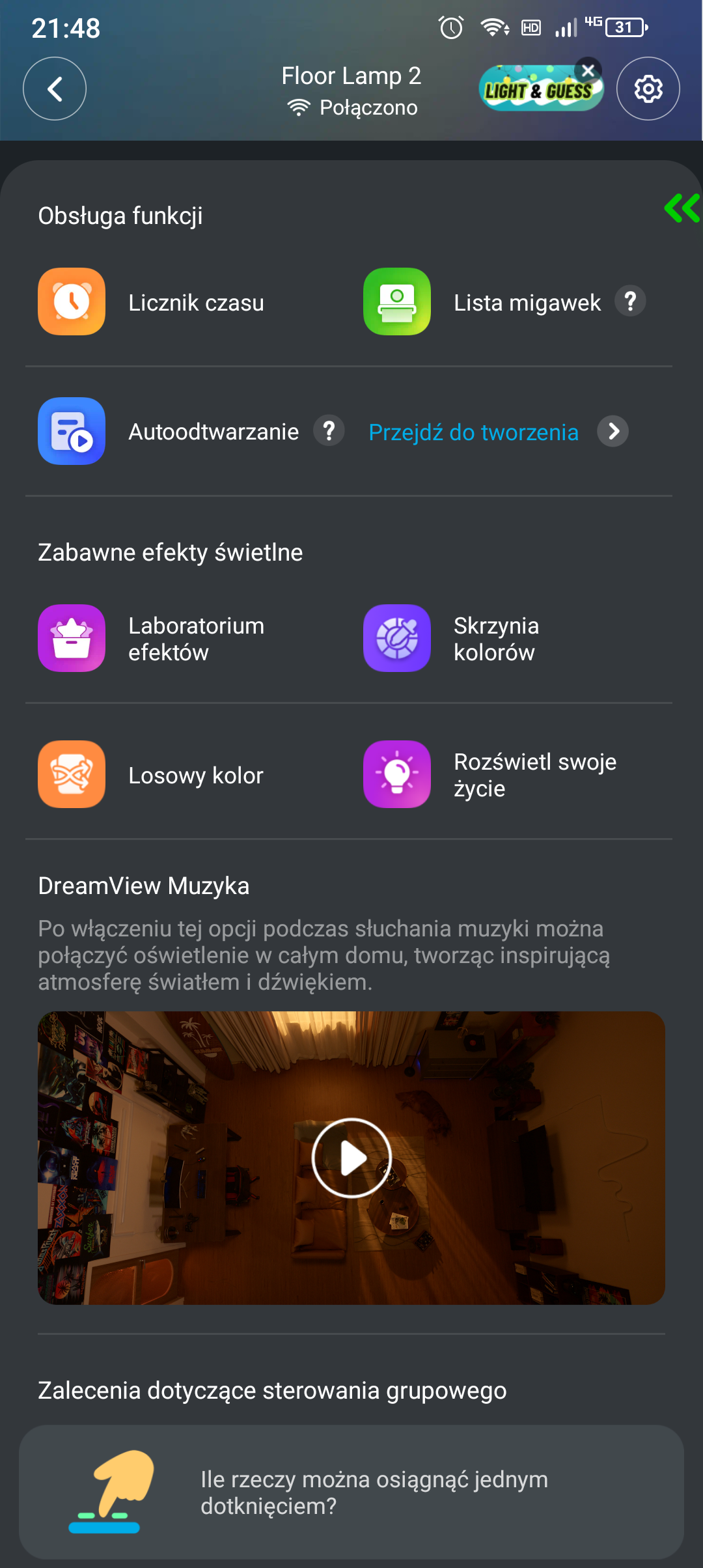Open Autoodtwarzanie feature
The image size is (703, 1568).
(x=169, y=431)
